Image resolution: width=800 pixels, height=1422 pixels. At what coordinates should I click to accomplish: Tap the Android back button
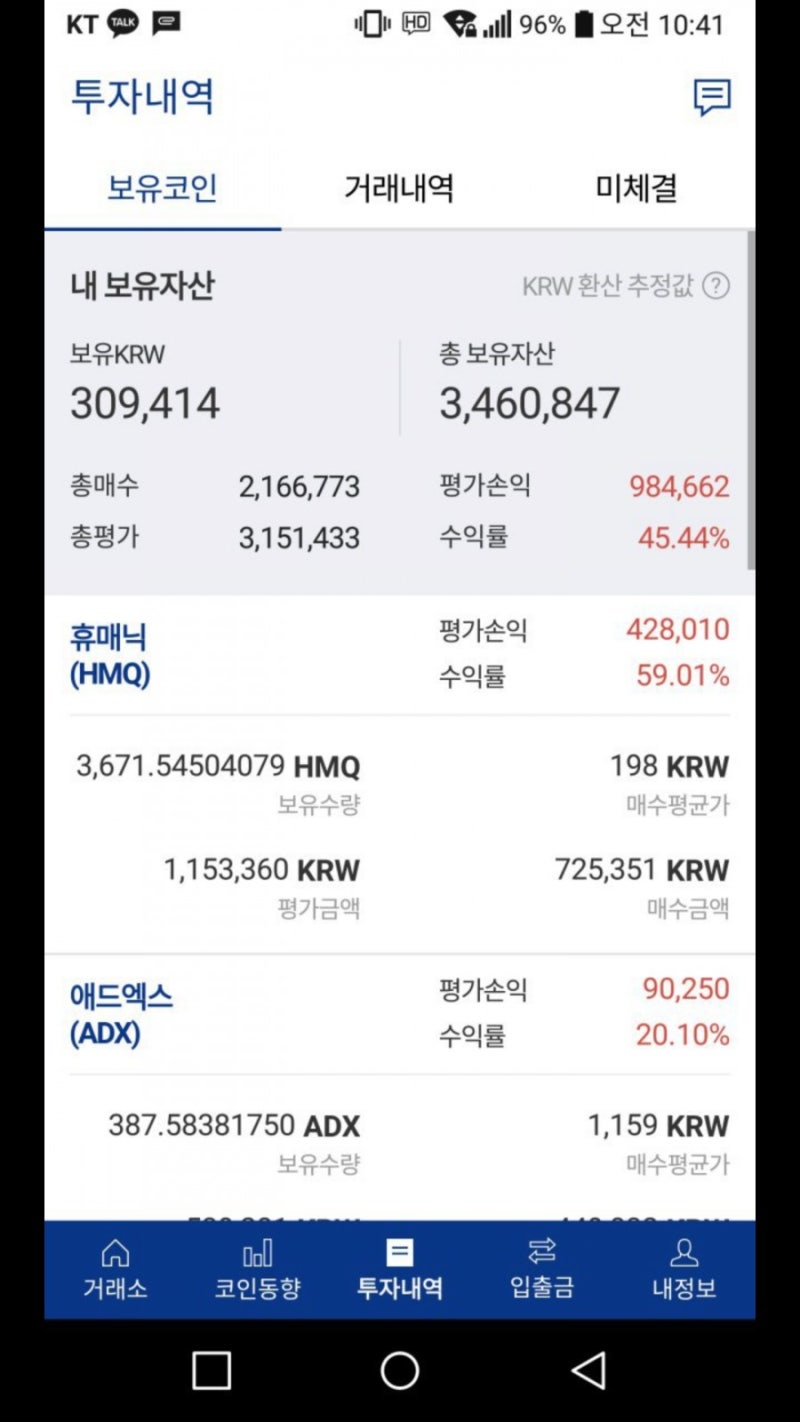pos(590,1374)
